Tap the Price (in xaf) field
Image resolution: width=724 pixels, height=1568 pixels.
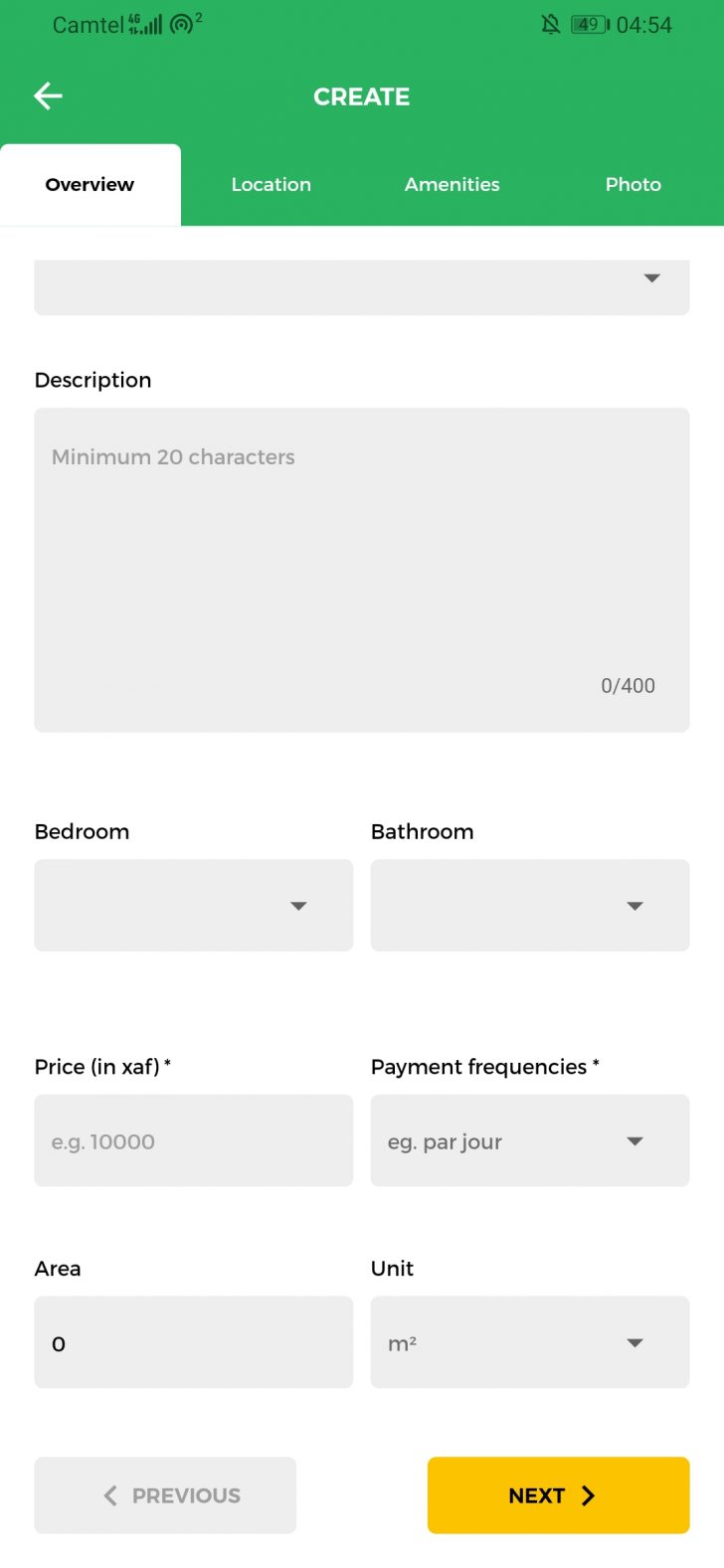coord(193,1140)
